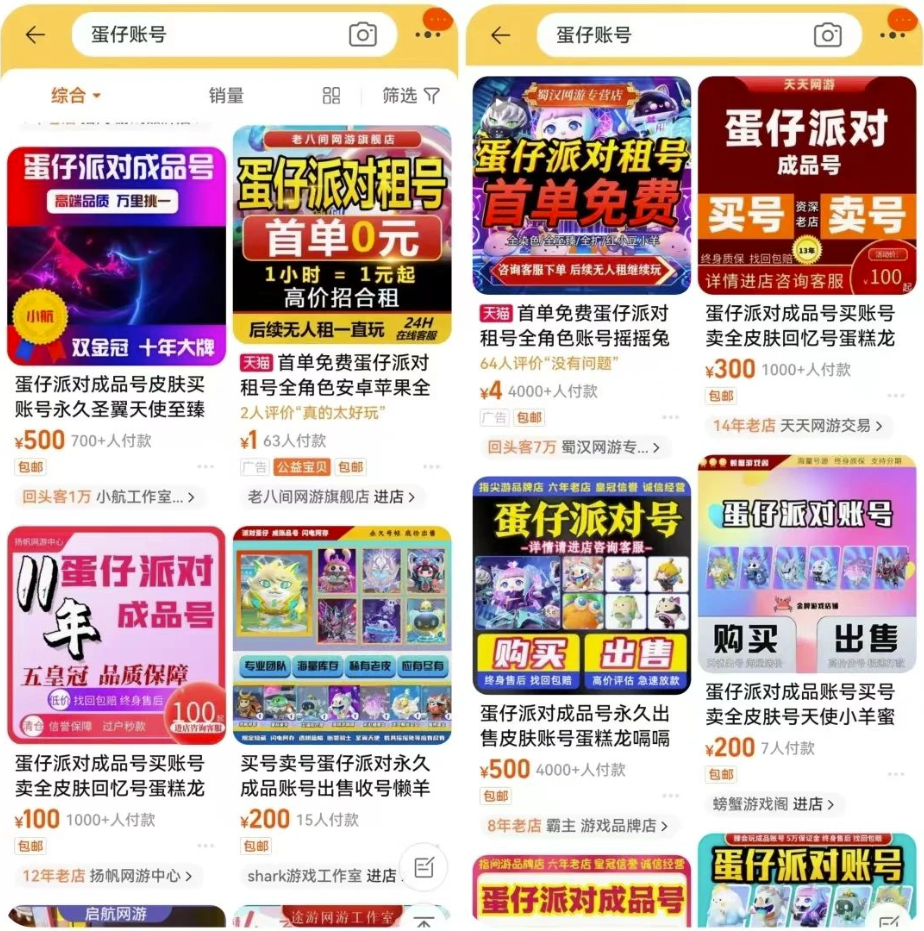Click the 蛋仔账号 search input field
Image resolution: width=924 pixels, height=931 pixels.
[200, 35]
